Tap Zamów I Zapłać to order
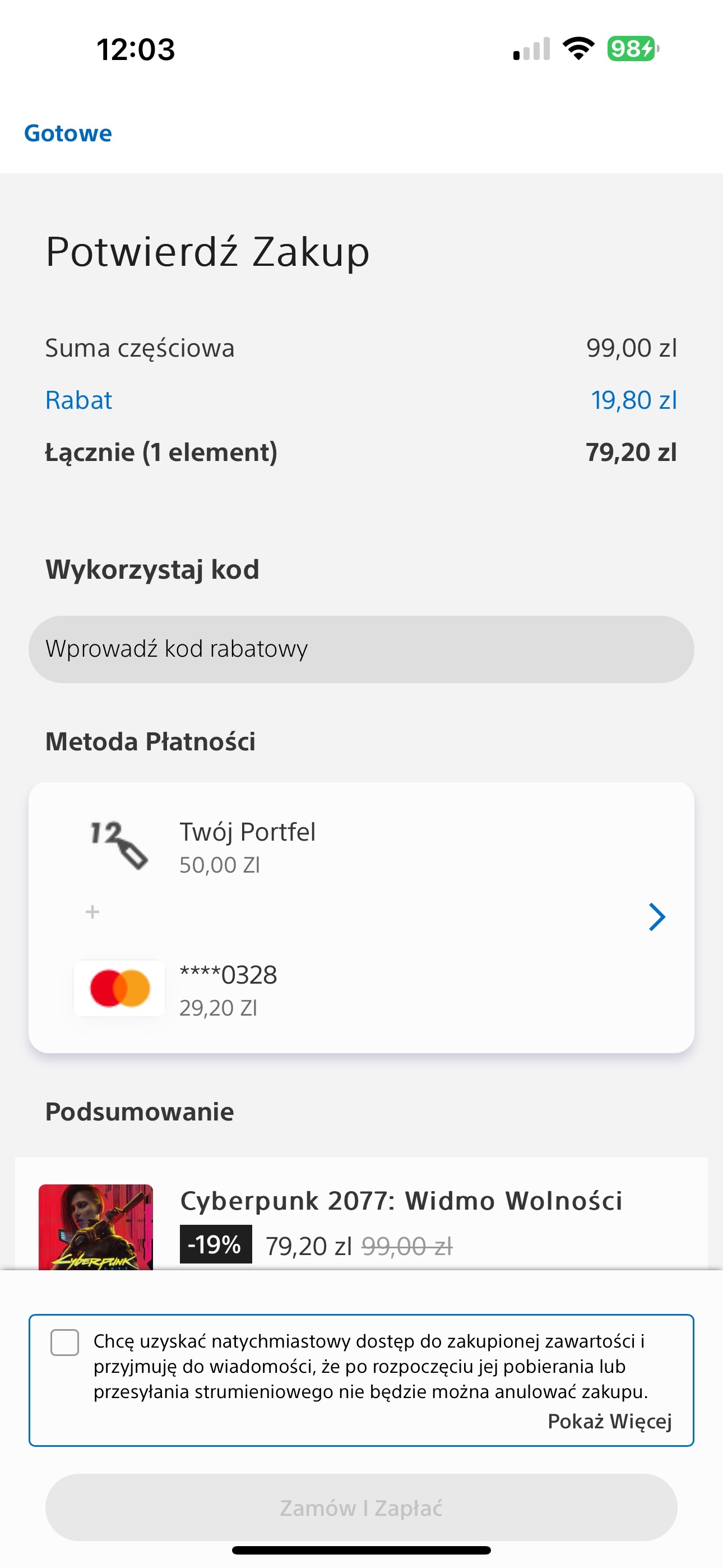The height and width of the screenshot is (1568, 723). pos(361,1507)
